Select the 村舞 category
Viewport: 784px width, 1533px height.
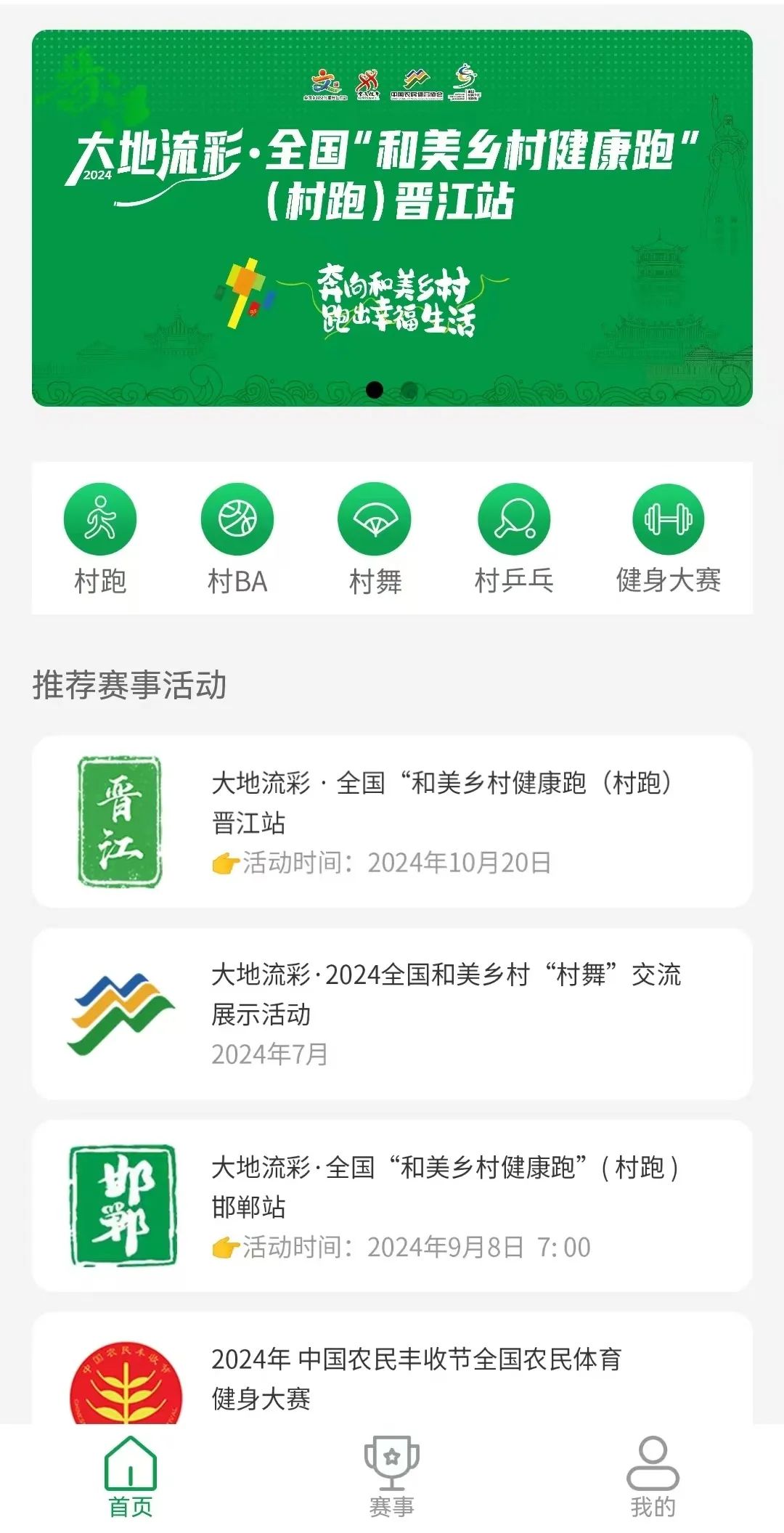point(375,539)
